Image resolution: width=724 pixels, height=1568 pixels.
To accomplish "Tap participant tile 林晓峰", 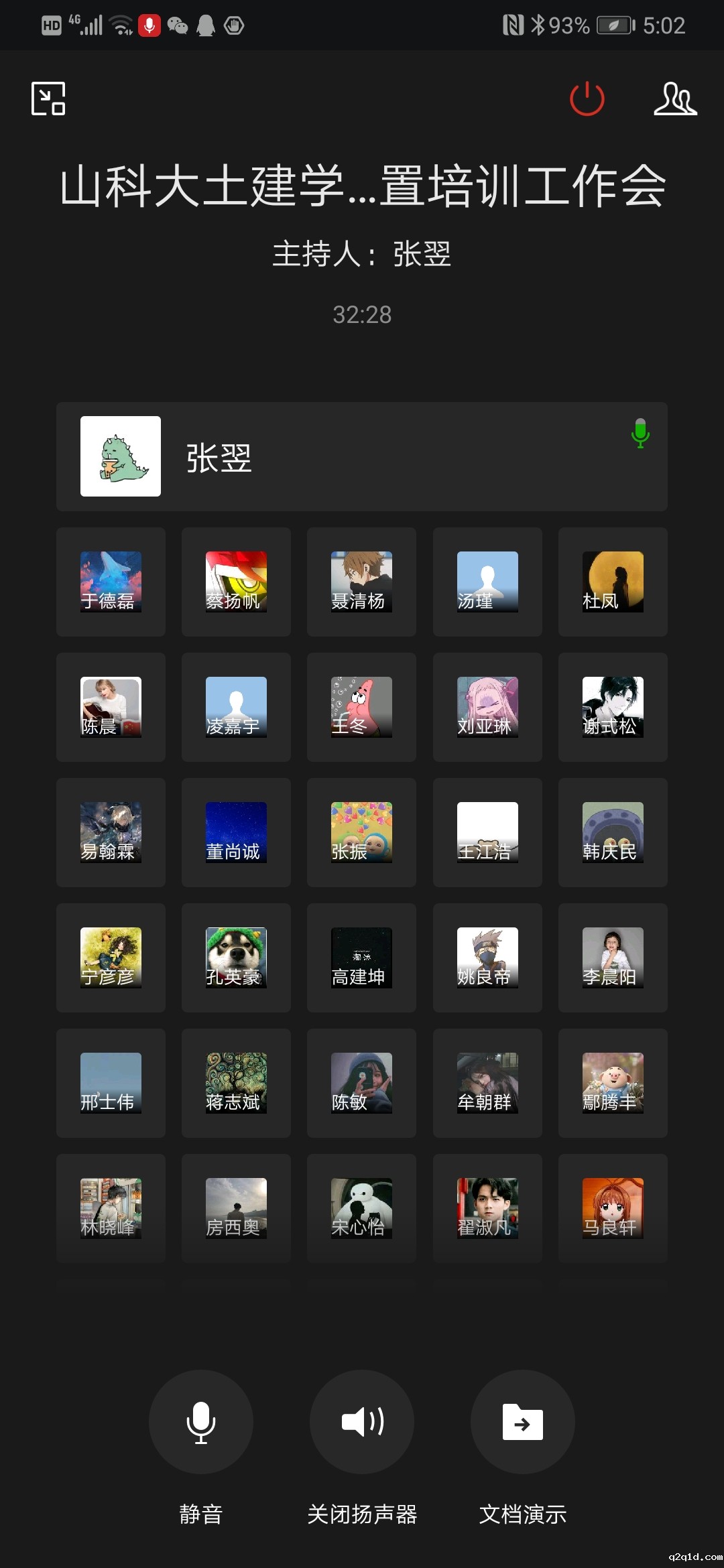I will (111, 1208).
